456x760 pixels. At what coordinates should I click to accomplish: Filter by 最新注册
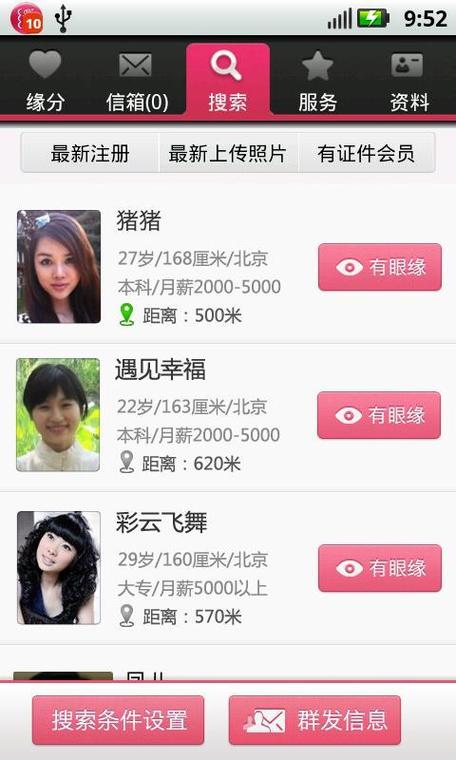[x=90, y=154]
